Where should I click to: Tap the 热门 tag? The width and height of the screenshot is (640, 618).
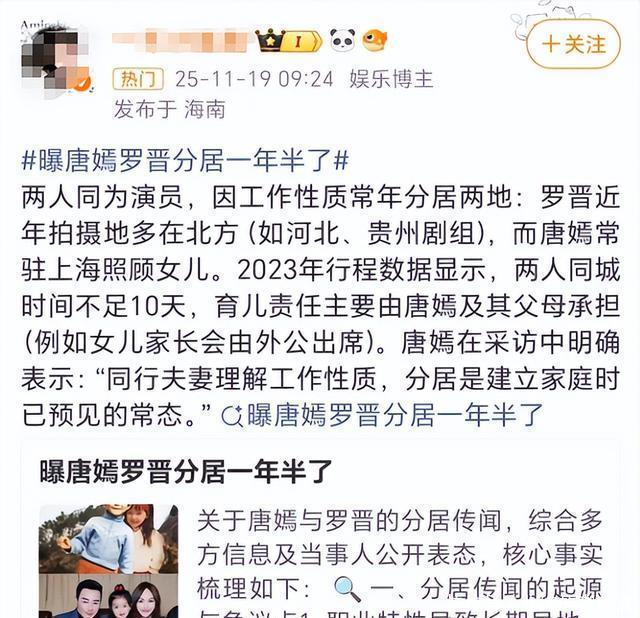(x=137, y=78)
